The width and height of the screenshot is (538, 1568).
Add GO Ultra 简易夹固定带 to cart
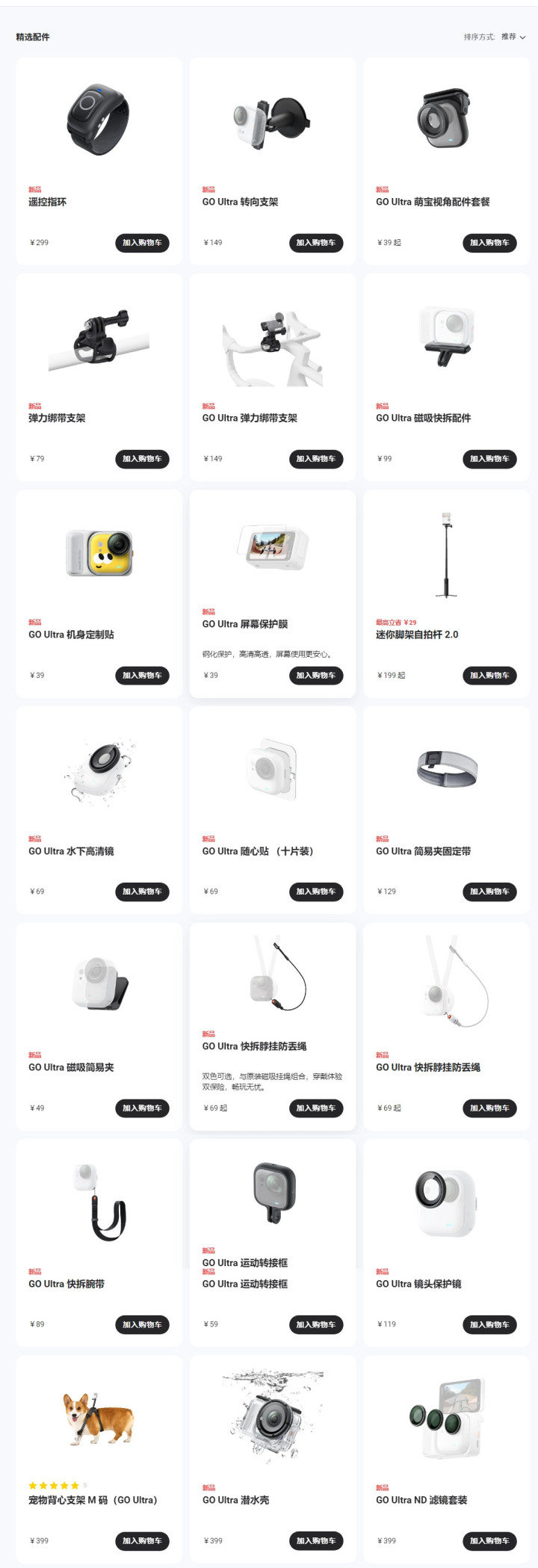[x=489, y=892]
